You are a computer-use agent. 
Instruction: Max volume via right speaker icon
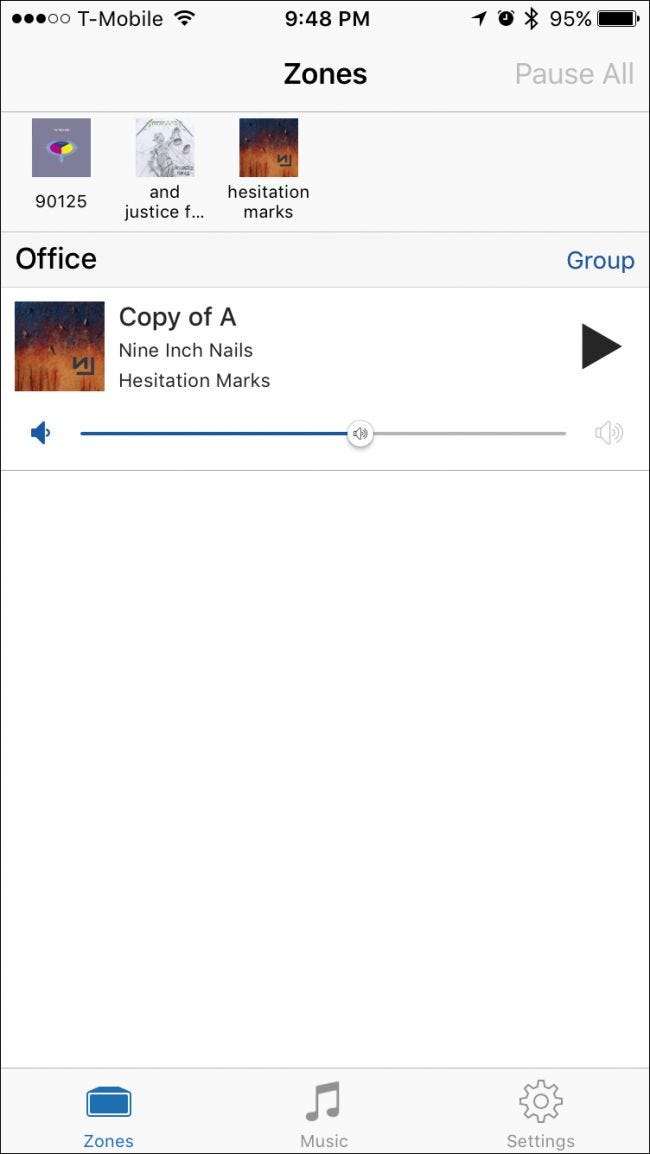pos(608,433)
